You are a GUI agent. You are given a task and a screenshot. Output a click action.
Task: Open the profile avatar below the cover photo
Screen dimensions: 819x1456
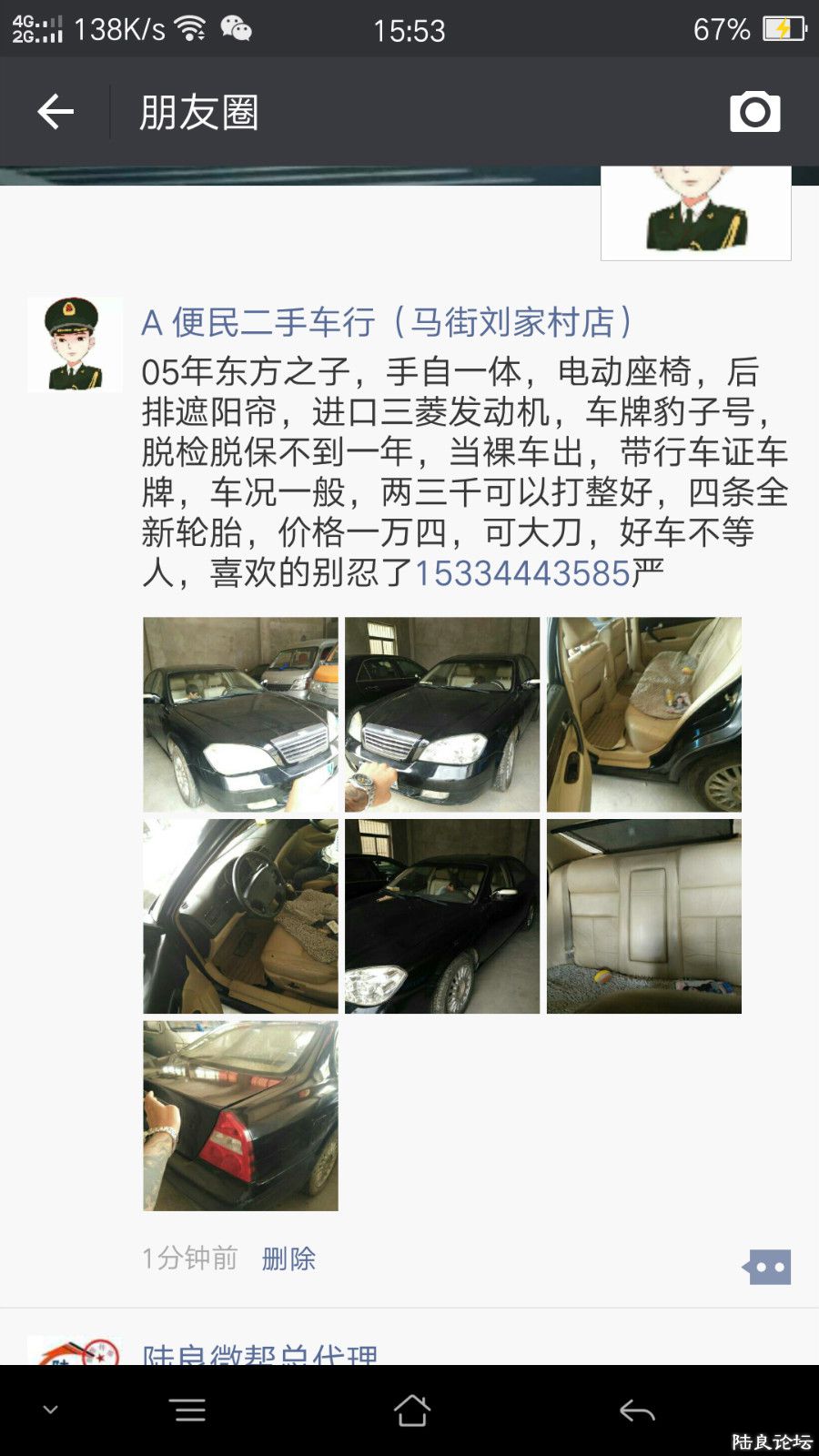coord(695,213)
